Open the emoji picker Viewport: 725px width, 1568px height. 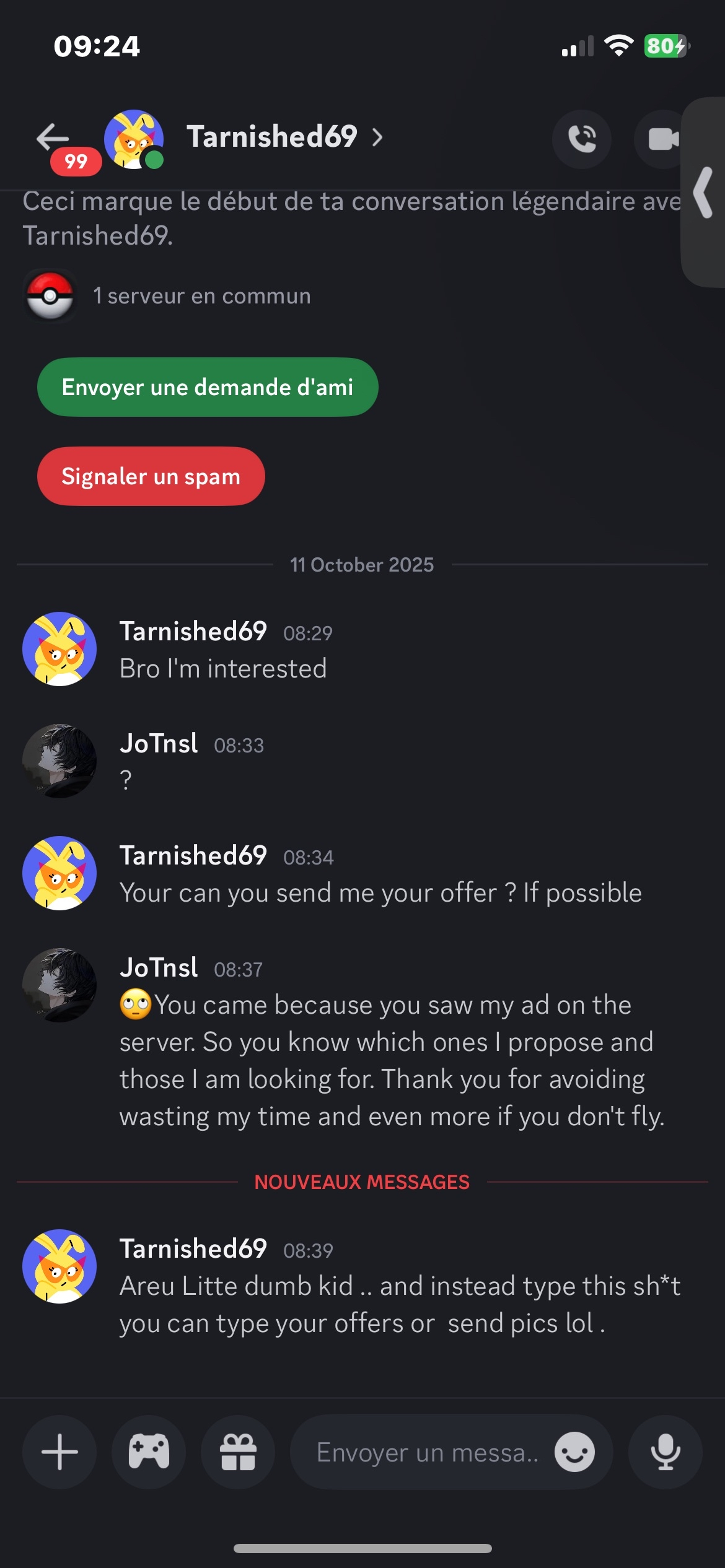[x=574, y=1452]
